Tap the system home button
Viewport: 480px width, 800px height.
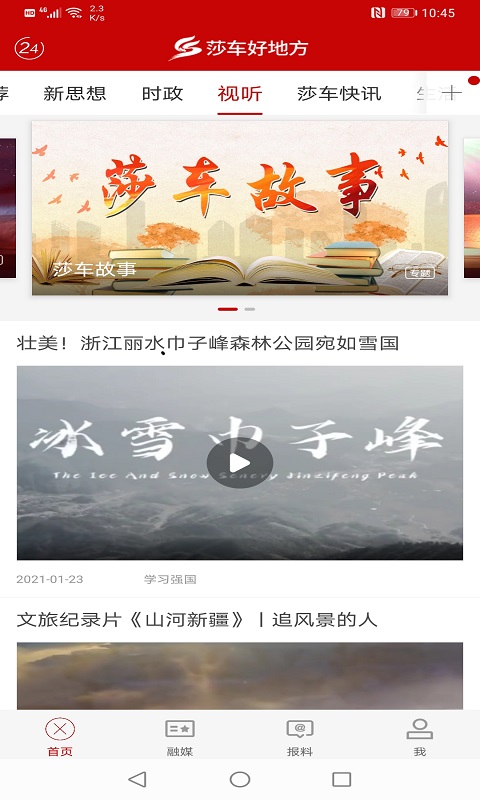point(240,779)
